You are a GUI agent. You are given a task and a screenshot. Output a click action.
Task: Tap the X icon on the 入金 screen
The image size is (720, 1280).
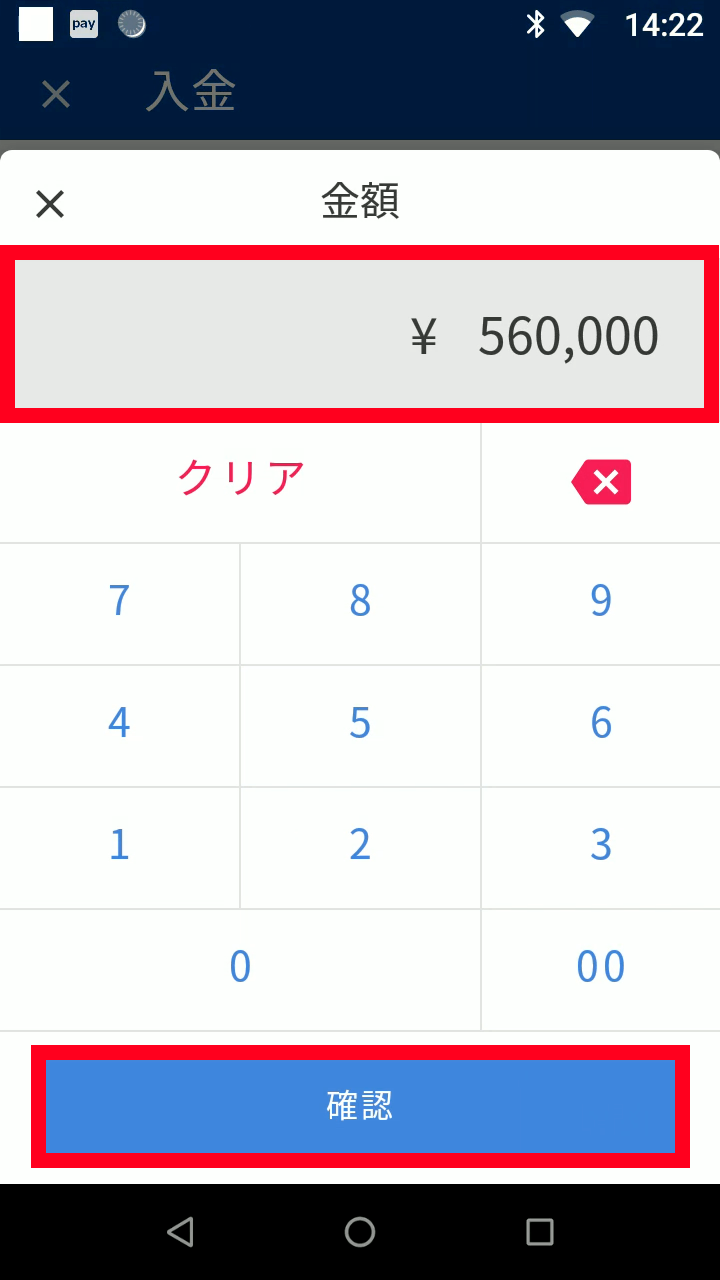click(x=55, y=94)
